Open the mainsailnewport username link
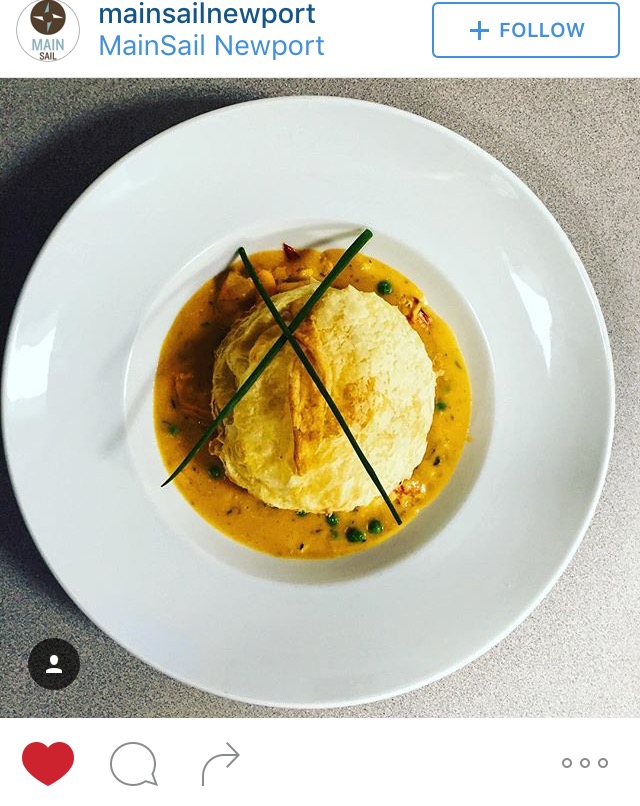The width and height of the screenshot is (640, 806). 206,14
